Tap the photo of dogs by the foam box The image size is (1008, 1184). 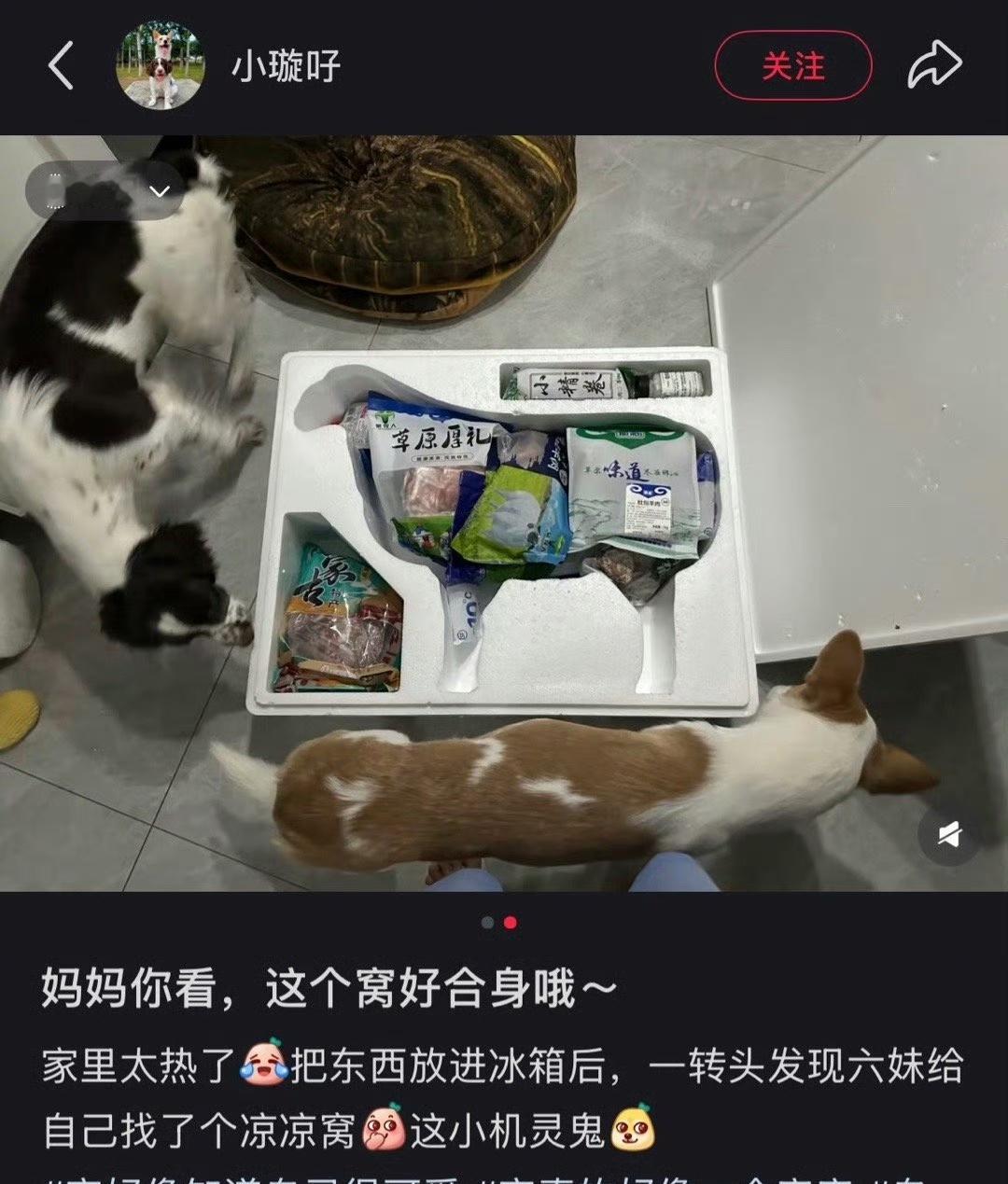click(x=504, y=513)
